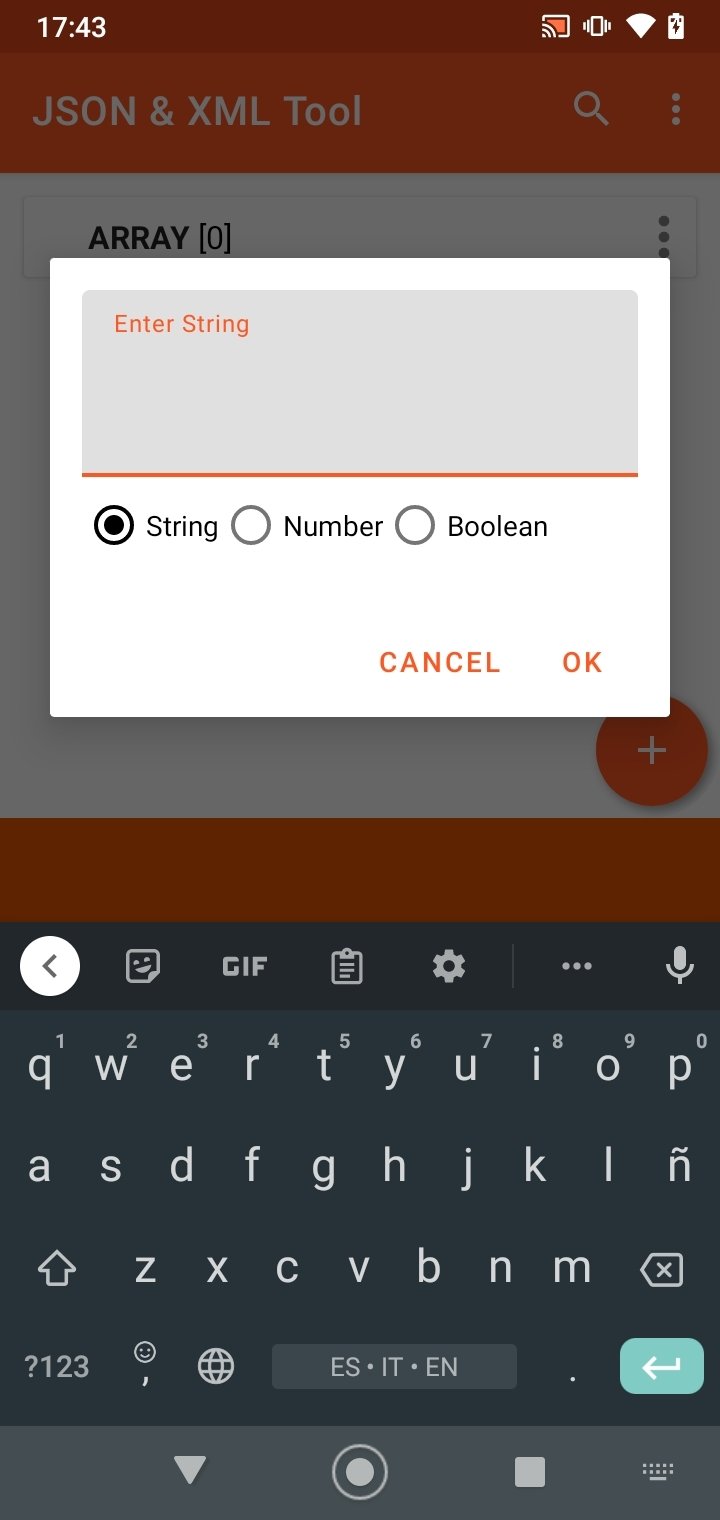Viewport: 720px width, 1520px height.
Task: Tap the keyboard enter key
Action: [661, 1366]
